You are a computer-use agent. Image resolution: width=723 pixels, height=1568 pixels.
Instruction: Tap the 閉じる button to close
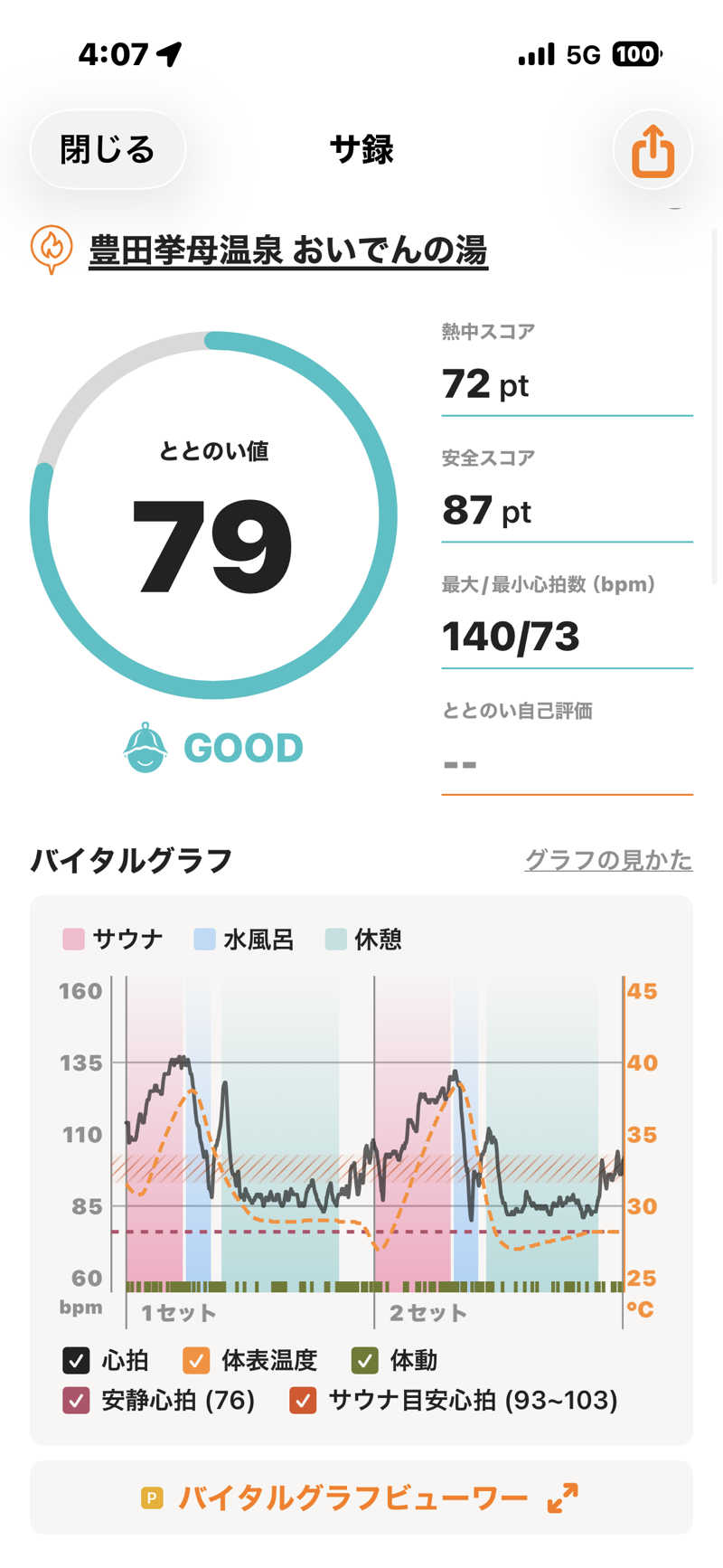click(108, 149)
